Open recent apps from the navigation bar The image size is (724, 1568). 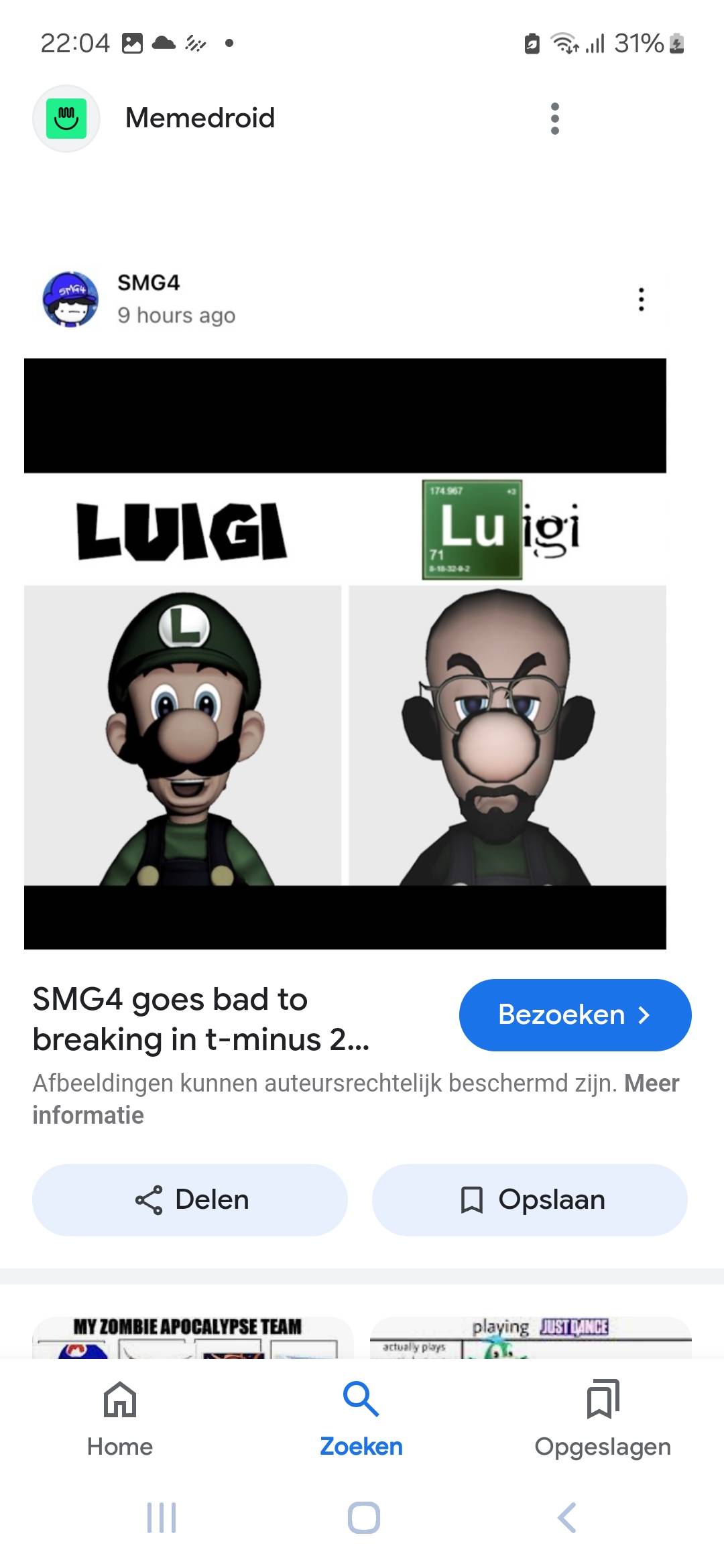click(x=162, y=1518)
